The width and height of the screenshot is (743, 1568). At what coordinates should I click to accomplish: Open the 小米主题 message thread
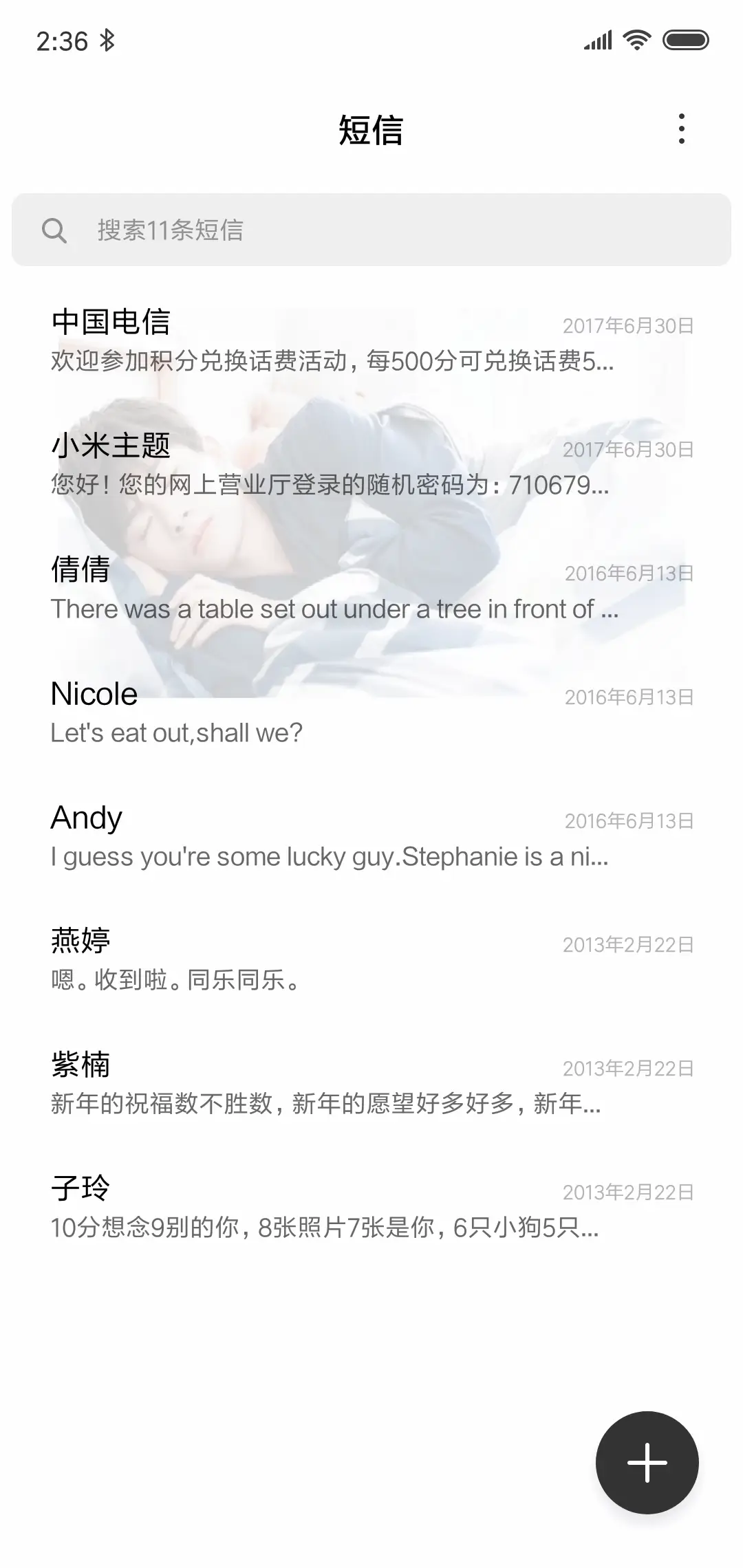[371, 464]
